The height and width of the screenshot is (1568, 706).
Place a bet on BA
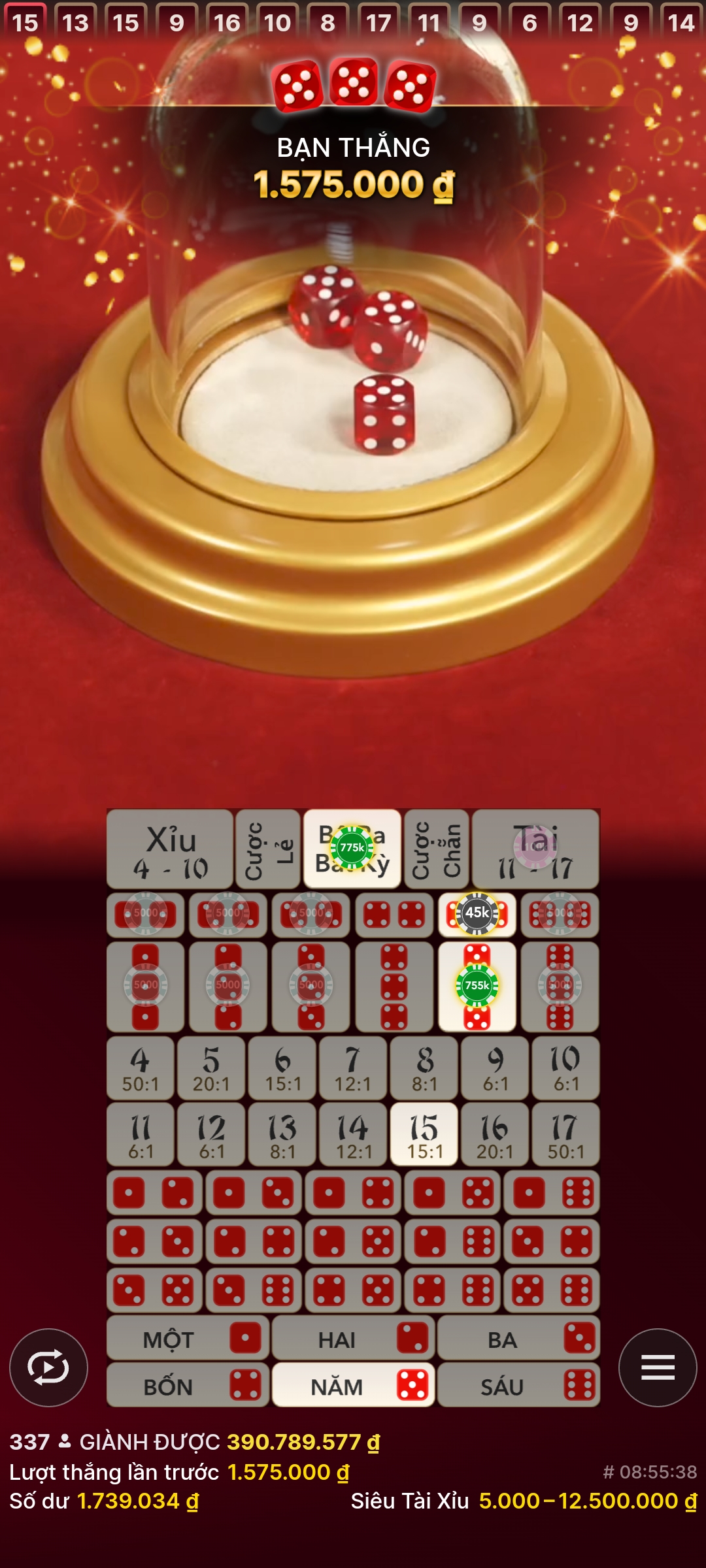tap(518, 1339)
